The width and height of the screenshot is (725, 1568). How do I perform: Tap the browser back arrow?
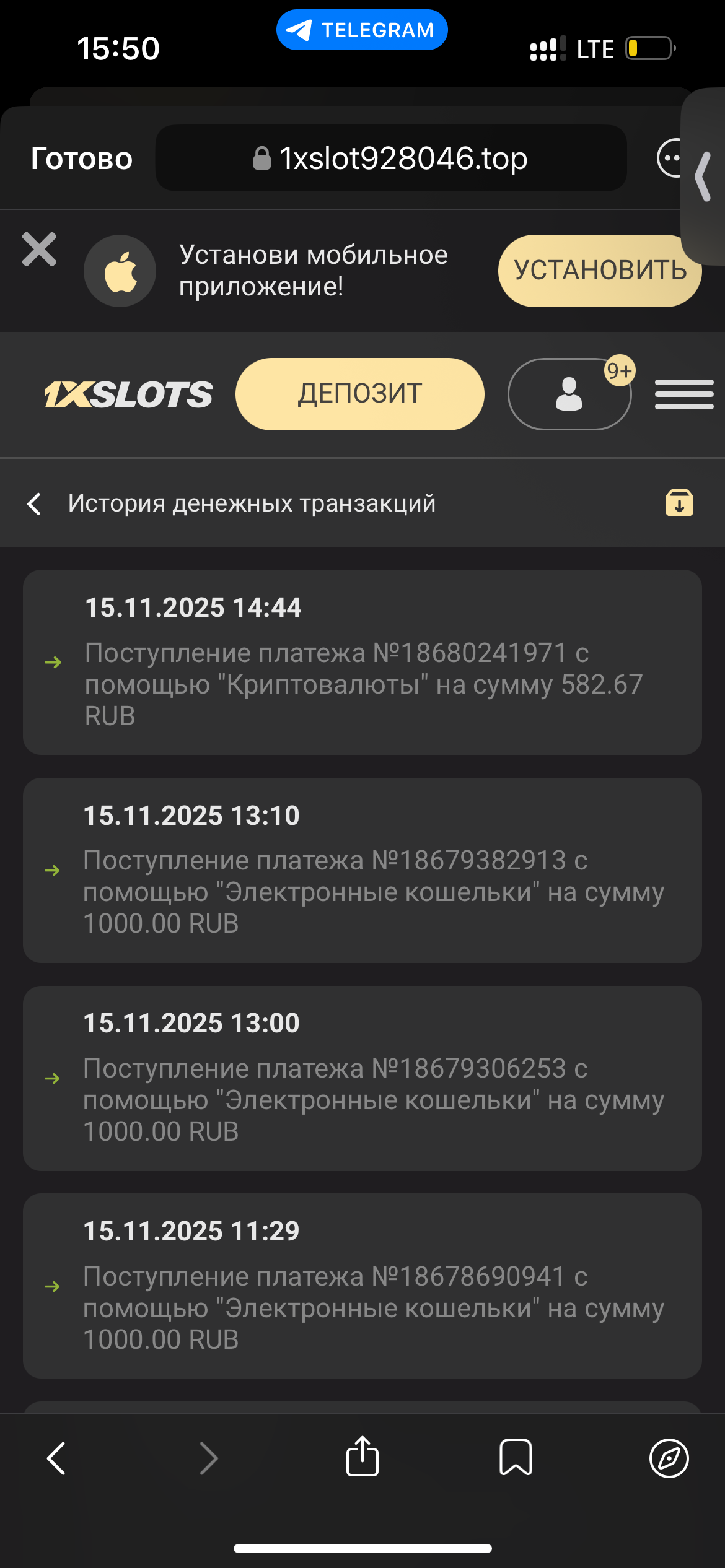coord(56,1458)
